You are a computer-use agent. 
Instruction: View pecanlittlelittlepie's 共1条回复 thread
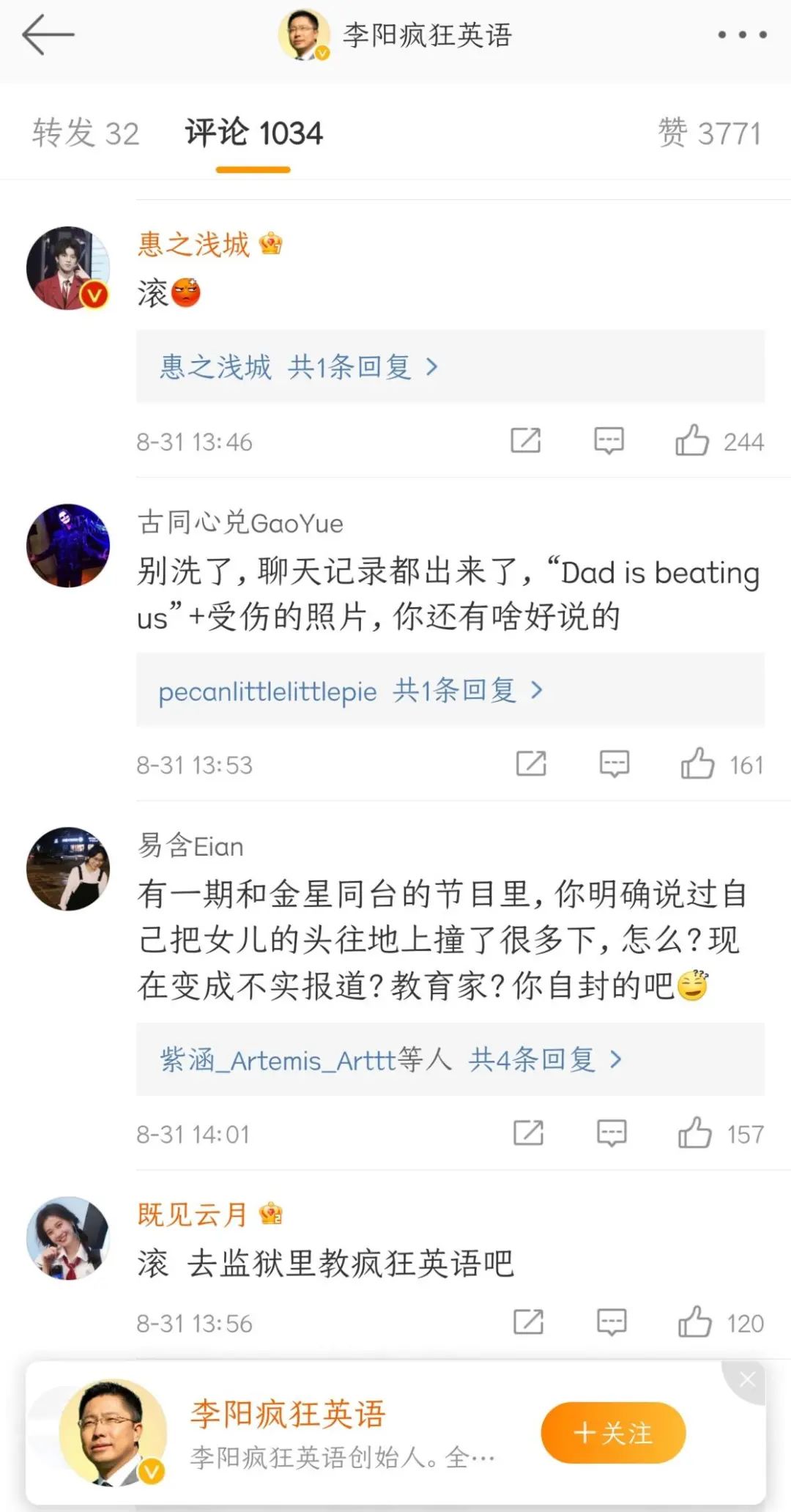450,690
